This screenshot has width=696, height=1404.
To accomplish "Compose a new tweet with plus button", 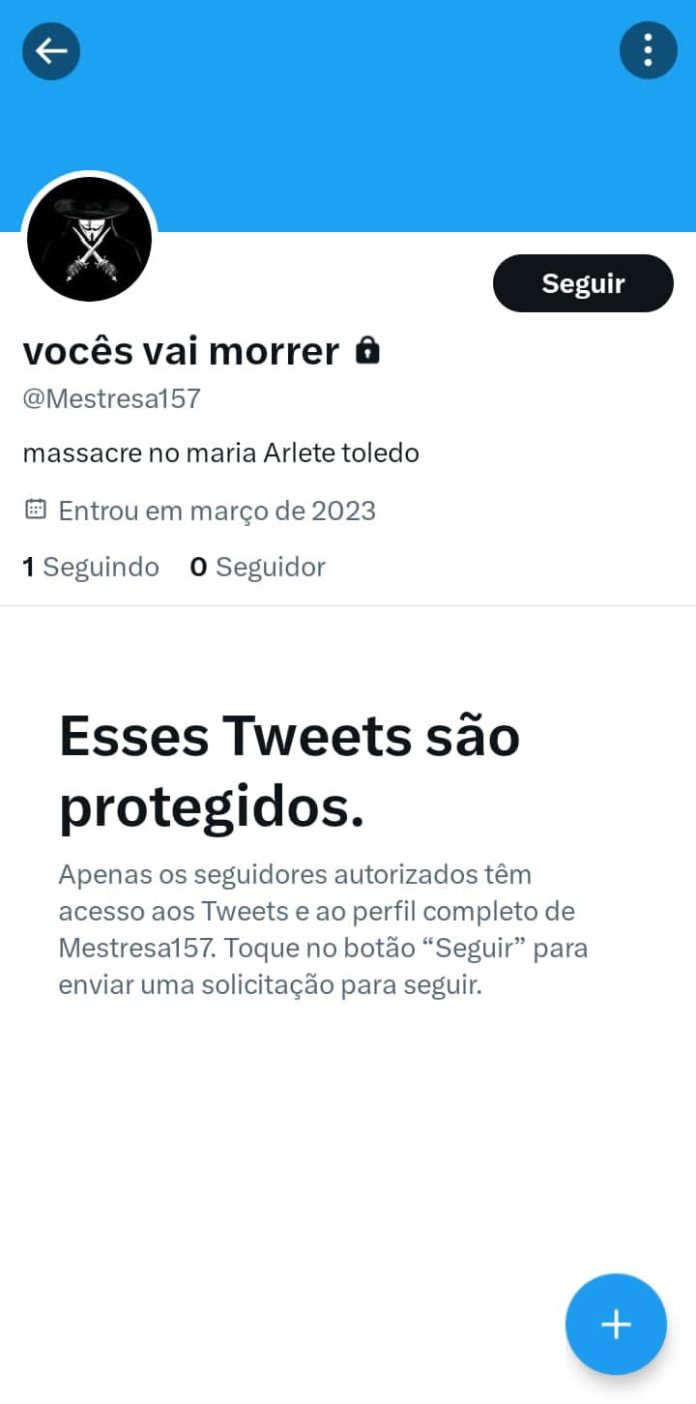I will pyautogui.click(x=615, y=1324).
